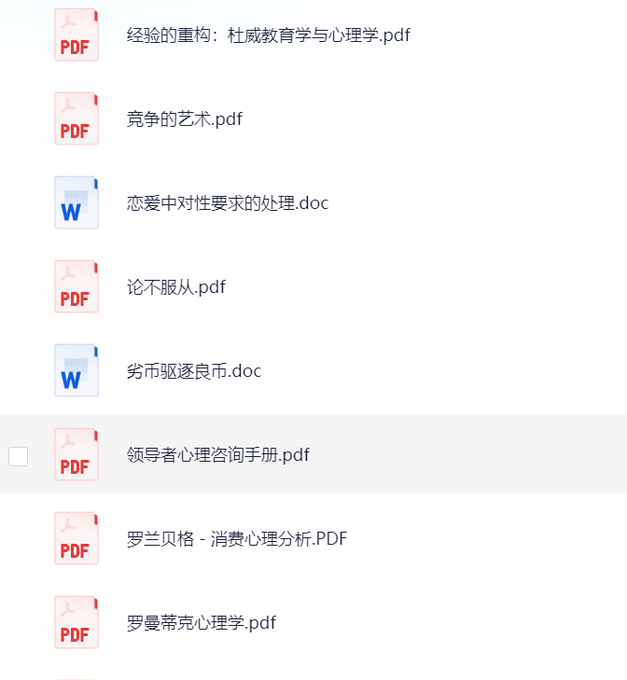Open 恋爱中对性要求的处理.doc

[x=227, y=203]
